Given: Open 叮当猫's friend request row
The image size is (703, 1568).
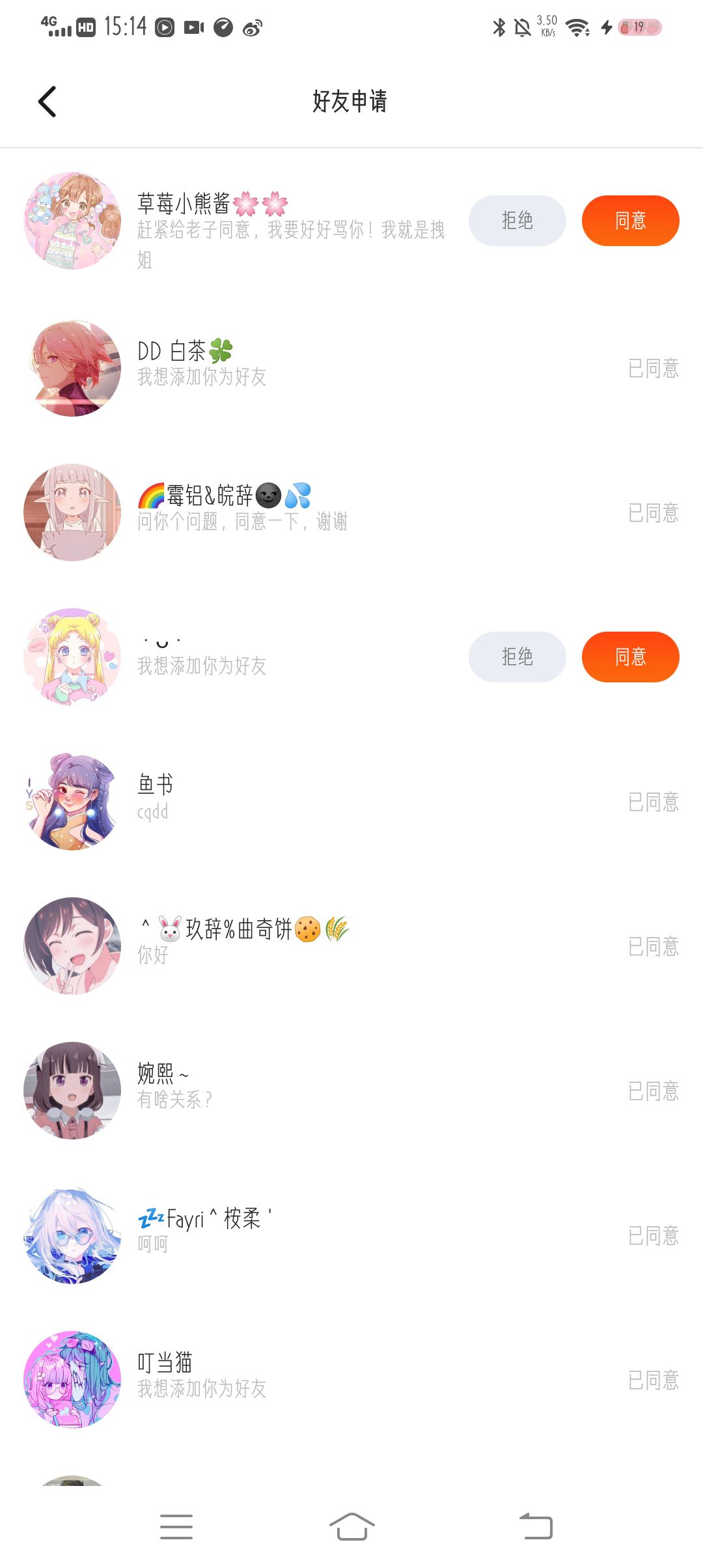Looking at the screenshot, I should point(351,1380).
